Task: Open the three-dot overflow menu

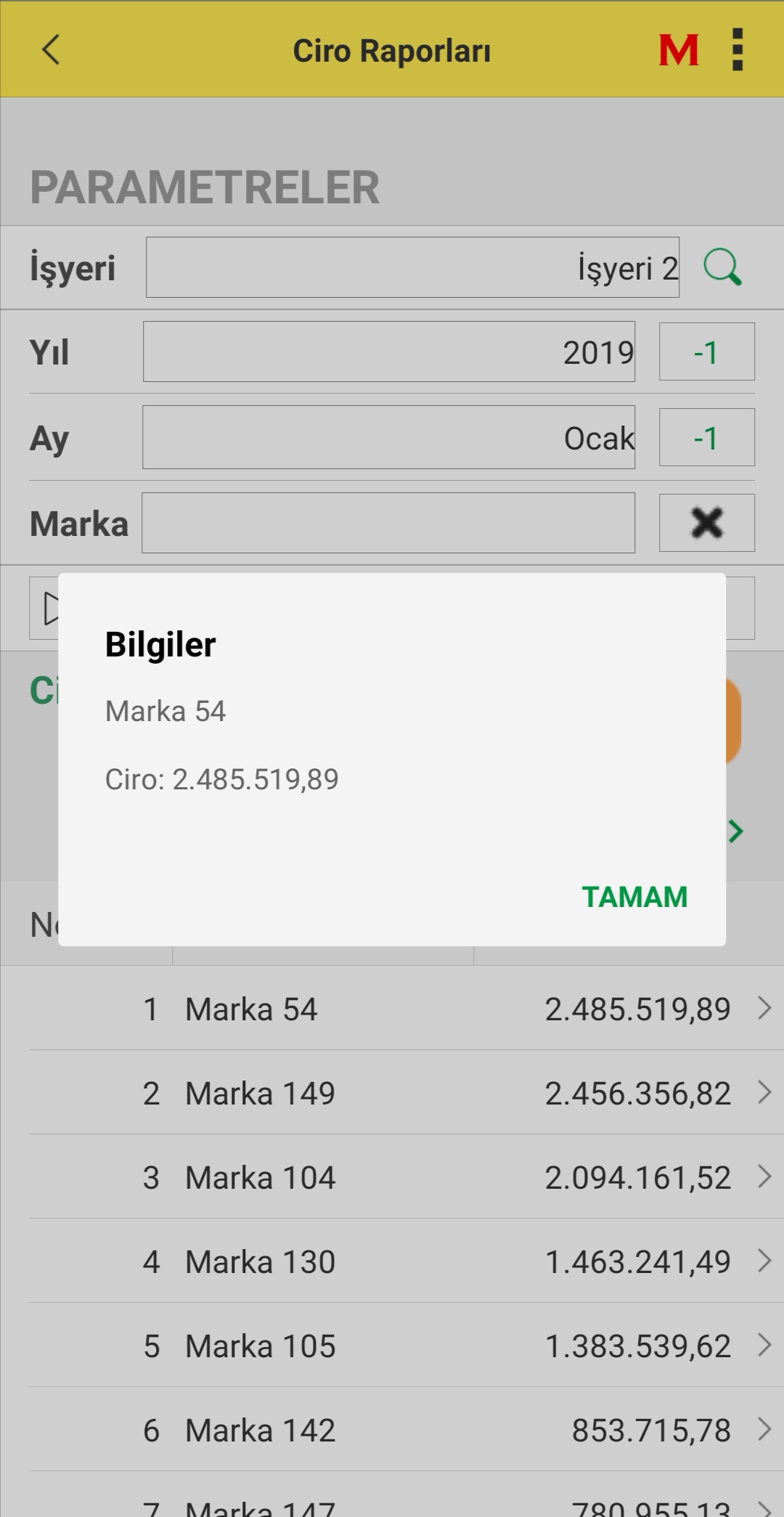Action: click(x=738, y=51)
